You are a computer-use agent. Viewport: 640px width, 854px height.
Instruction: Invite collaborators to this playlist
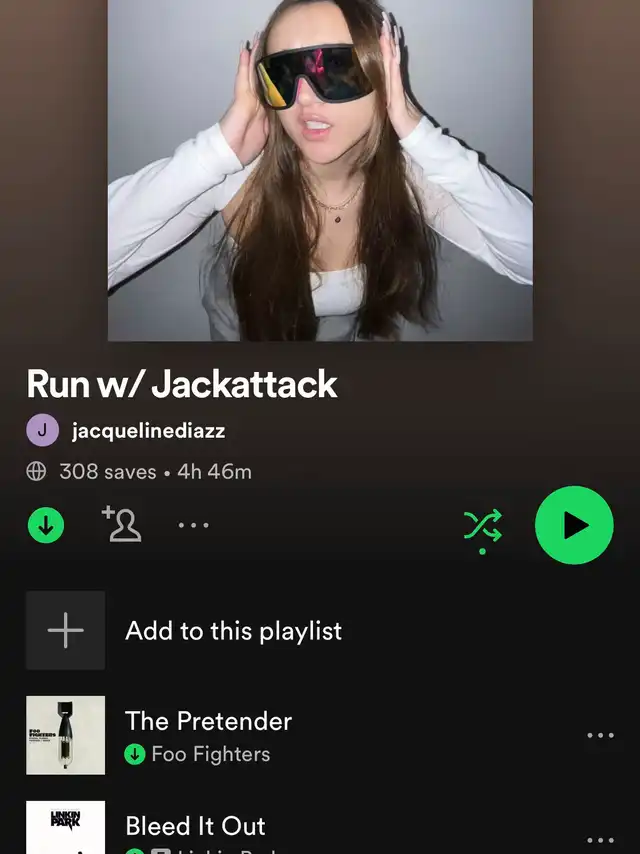(121, 524)
